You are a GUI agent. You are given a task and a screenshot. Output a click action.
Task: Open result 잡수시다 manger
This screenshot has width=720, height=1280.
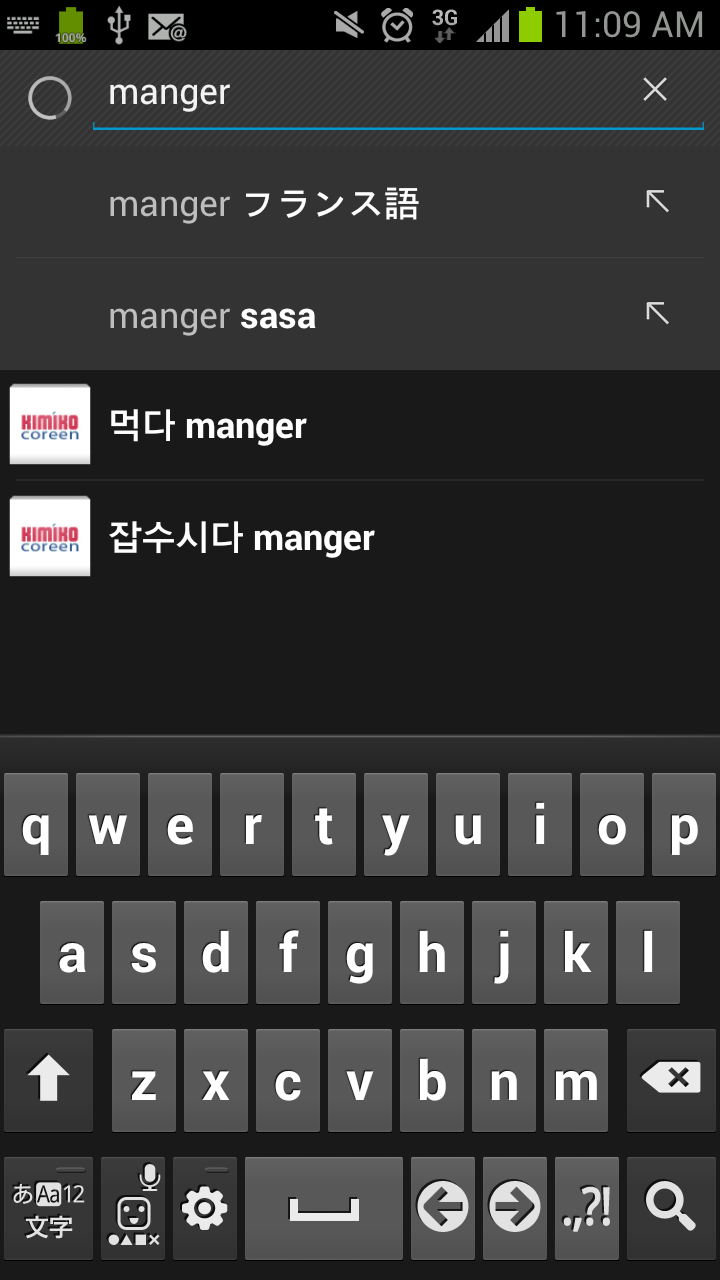pyautogui.click(x=360, y=538)
